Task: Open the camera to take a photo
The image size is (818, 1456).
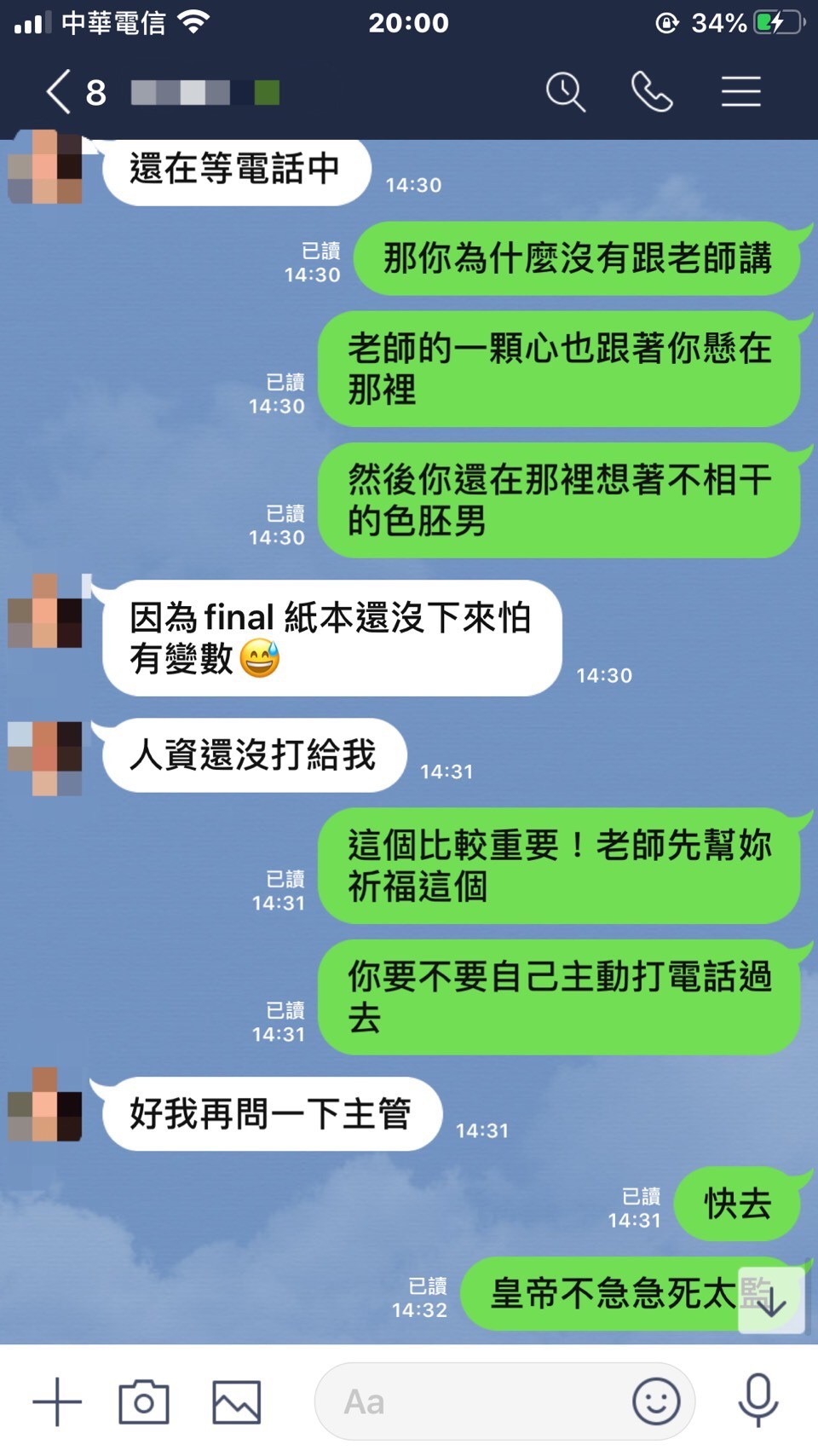Action: click(144, 1401)
